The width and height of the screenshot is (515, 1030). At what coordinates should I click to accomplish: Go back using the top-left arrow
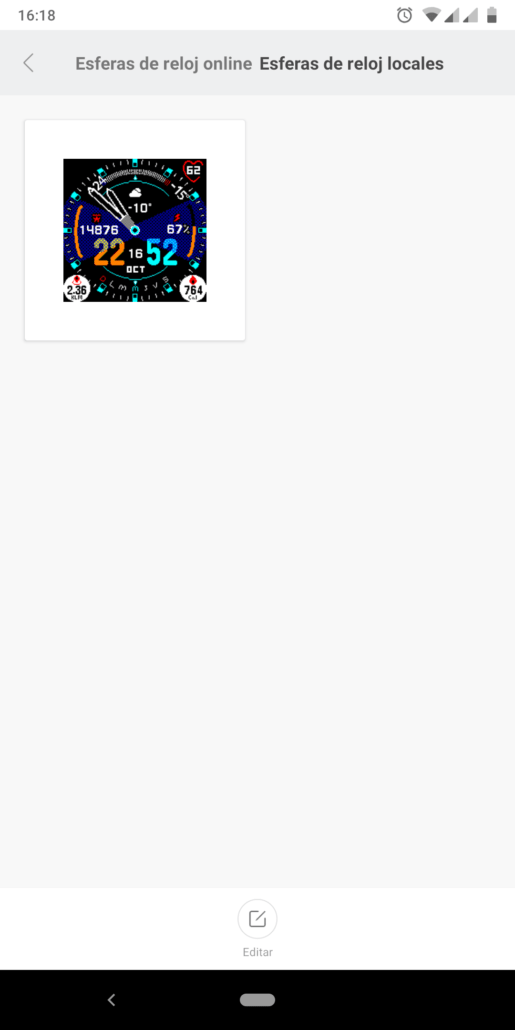28,63
